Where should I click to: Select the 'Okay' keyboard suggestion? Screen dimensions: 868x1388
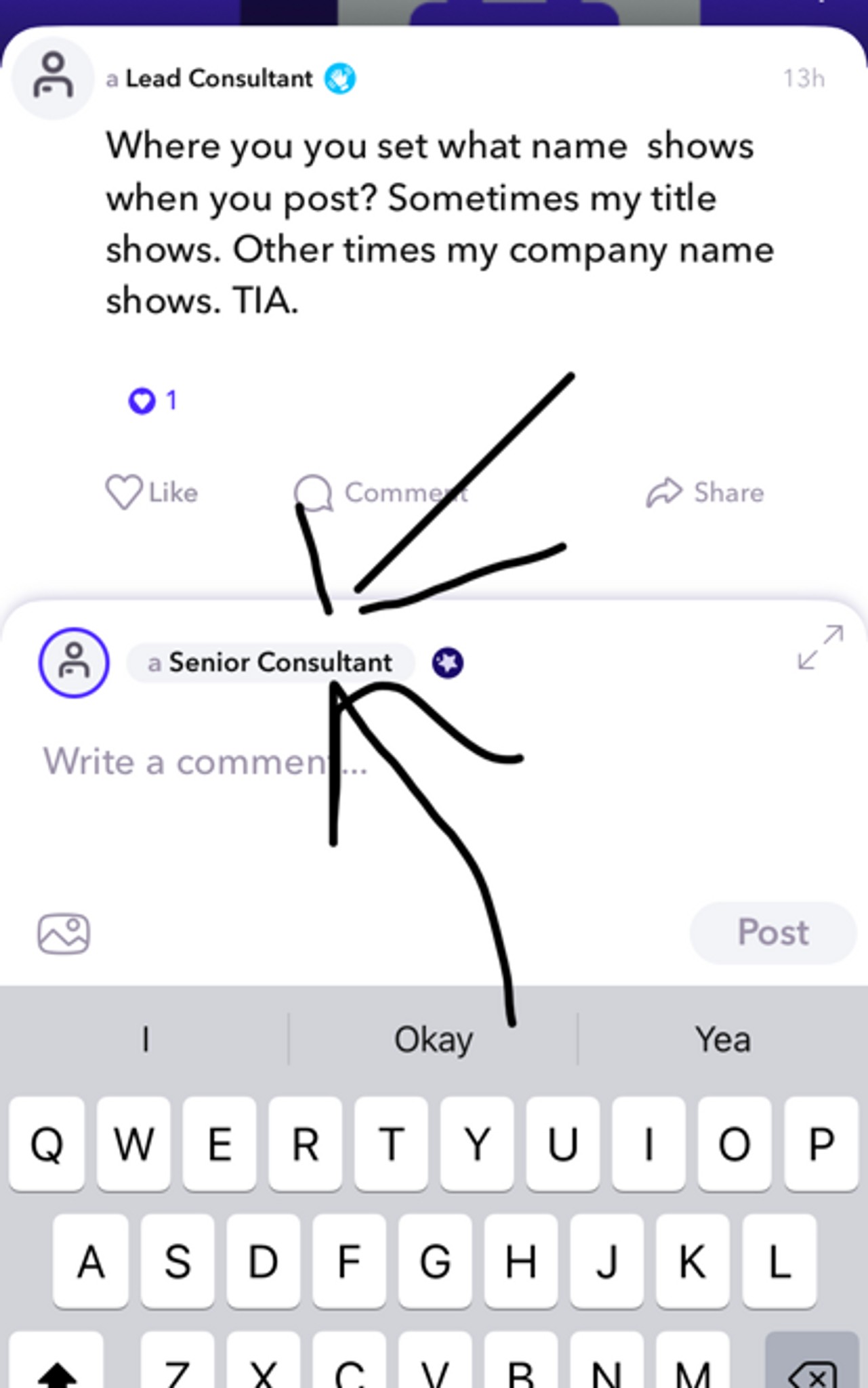pyautogui.click(x=434, y=1039)
